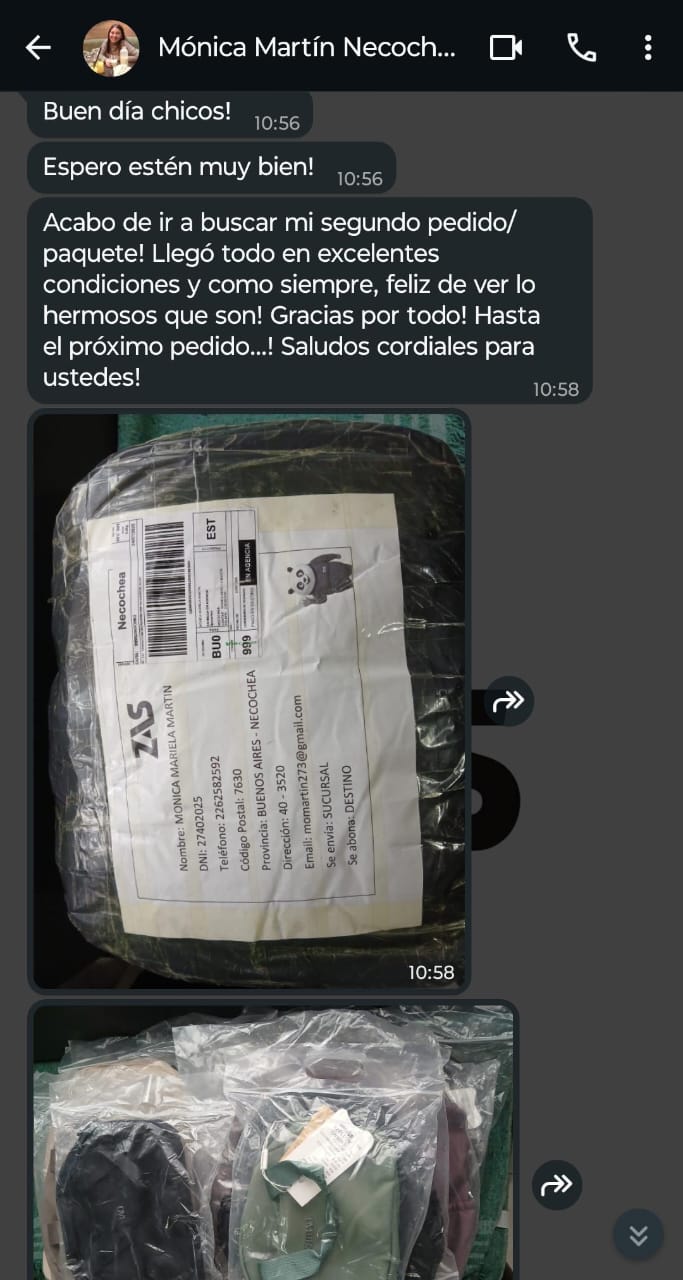
Task: Open contact info for Mónica Martín Necochea
Action: coord(306,47)
